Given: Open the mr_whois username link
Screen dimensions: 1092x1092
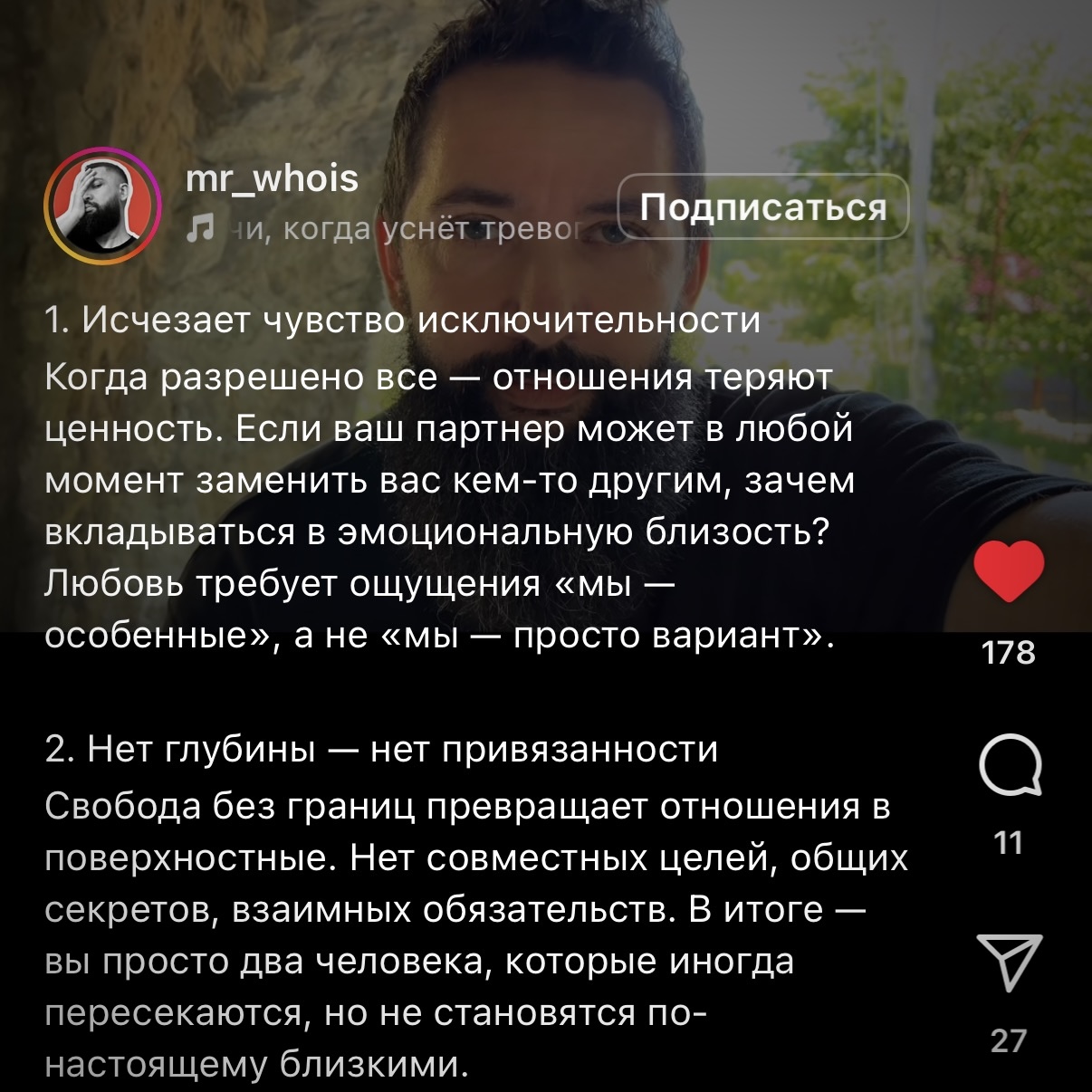Looking at the screenshot, I should tap(272, 178).
